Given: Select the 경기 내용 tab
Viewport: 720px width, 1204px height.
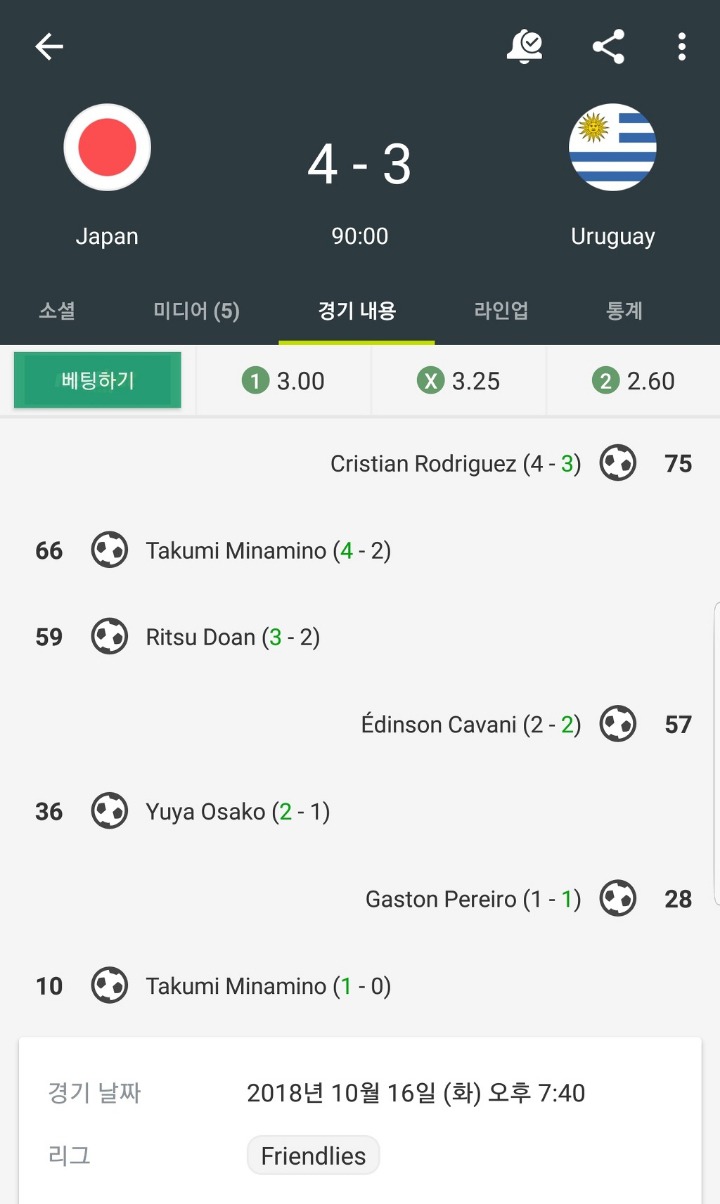Looking at the screenshot, I should [357, 311].
